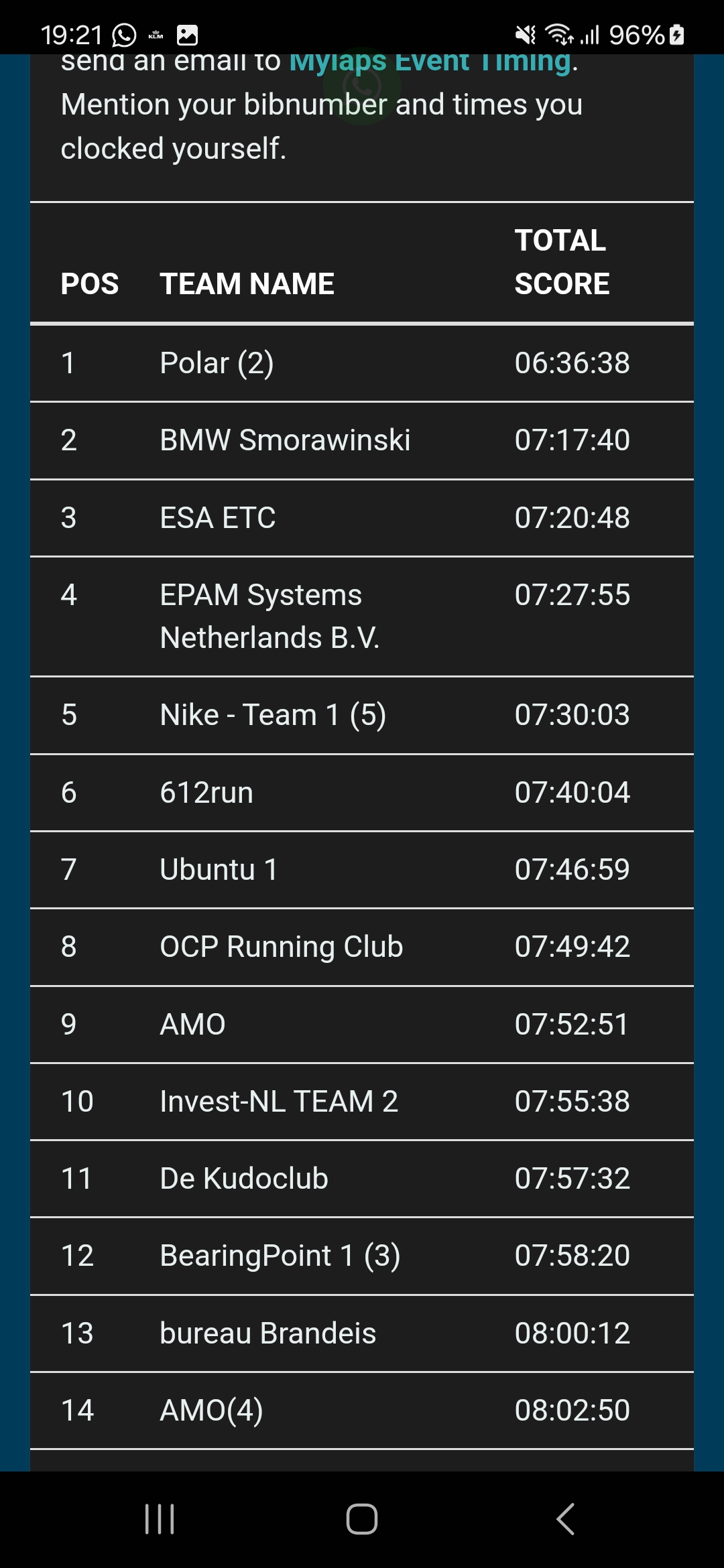Open the recent apps view

coord(160,1519)
